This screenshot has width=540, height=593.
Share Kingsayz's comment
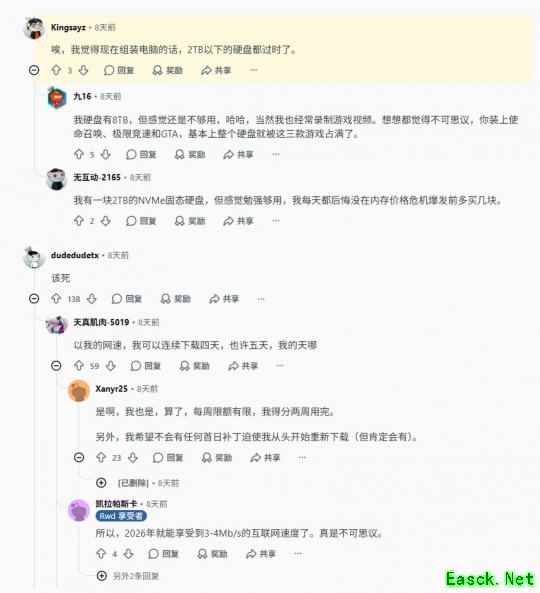[216, 70]
